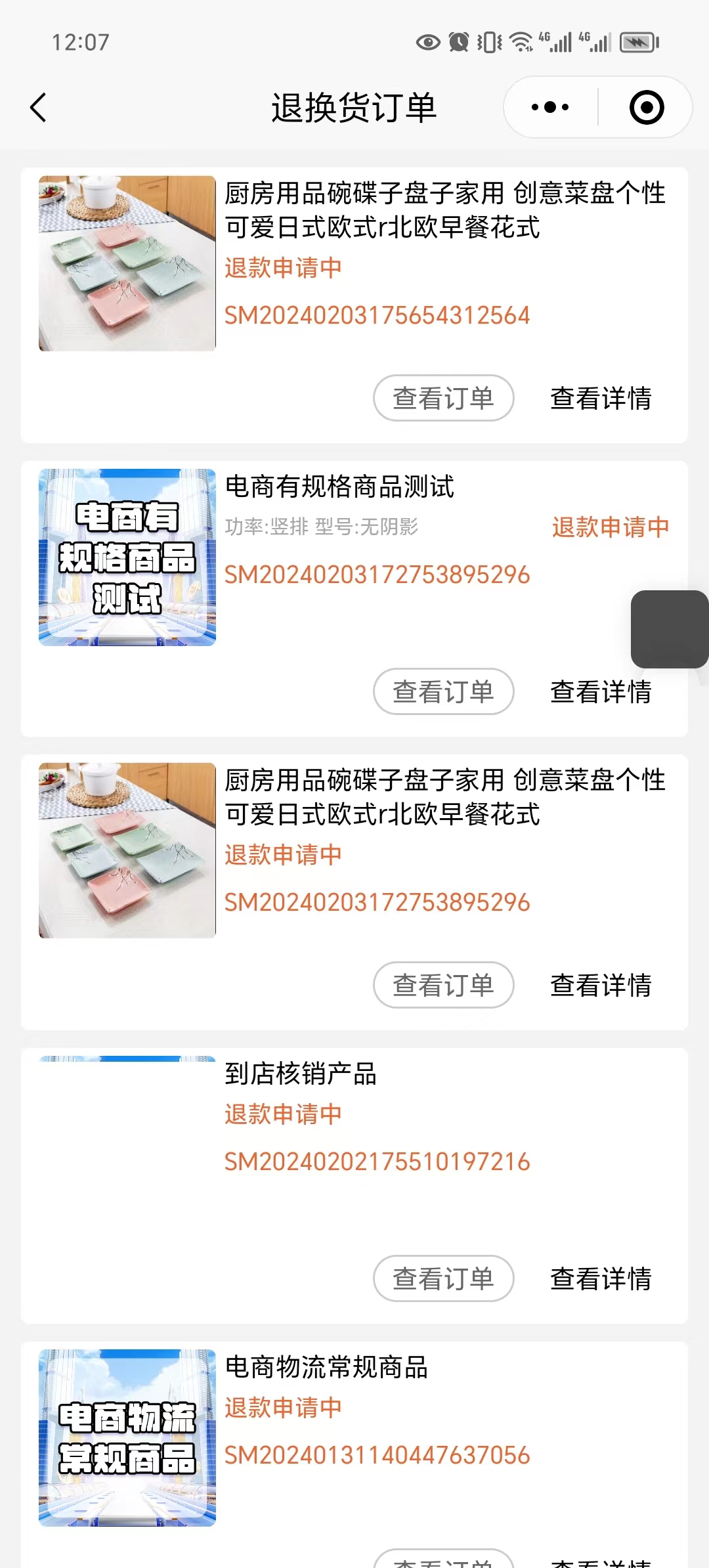Select the 电商有规格商品测试 product thumbnail

pos(126,557)
